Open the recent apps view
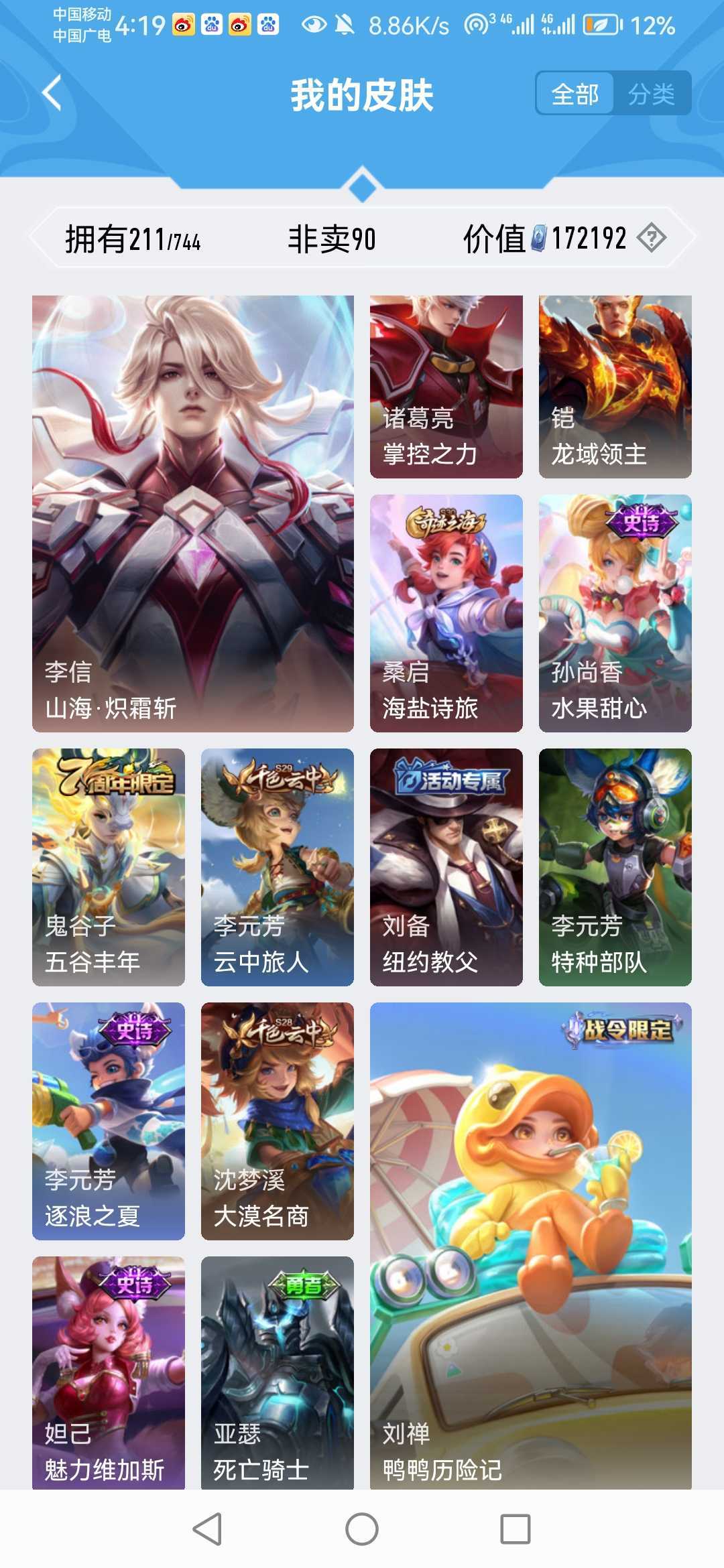724x1568 pixels. [x=516, y=1529]
